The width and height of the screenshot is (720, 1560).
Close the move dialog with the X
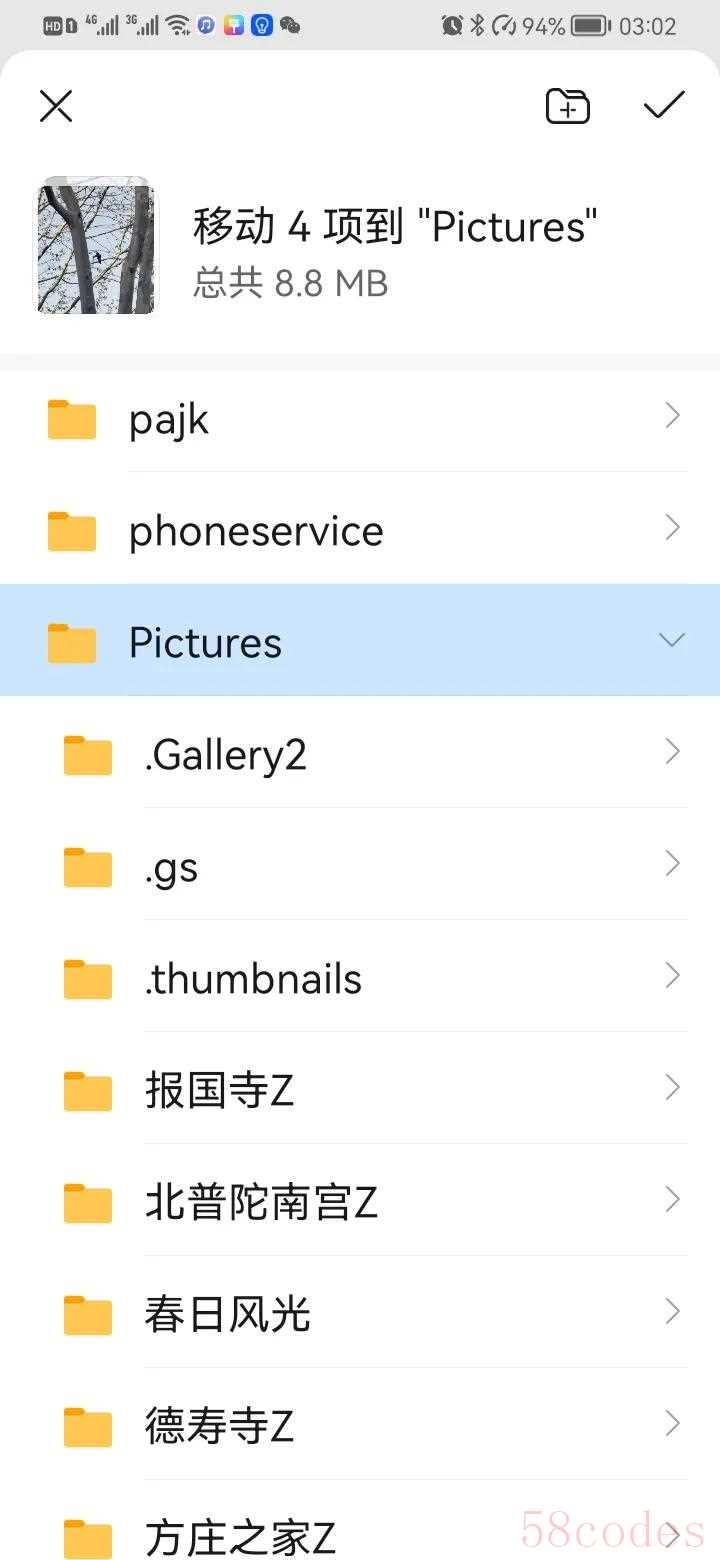[56, 106]
